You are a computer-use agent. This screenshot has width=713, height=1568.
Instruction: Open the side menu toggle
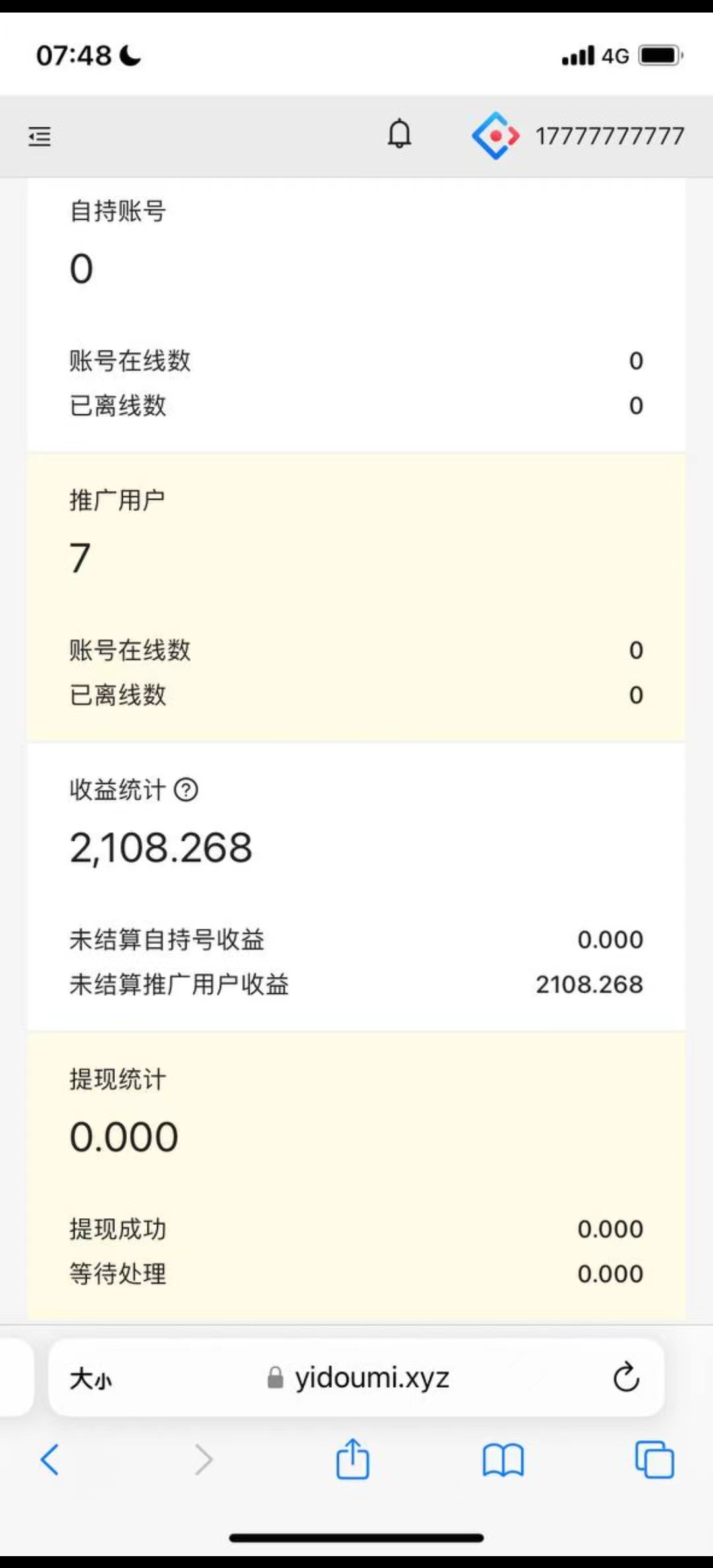point(40,137)
